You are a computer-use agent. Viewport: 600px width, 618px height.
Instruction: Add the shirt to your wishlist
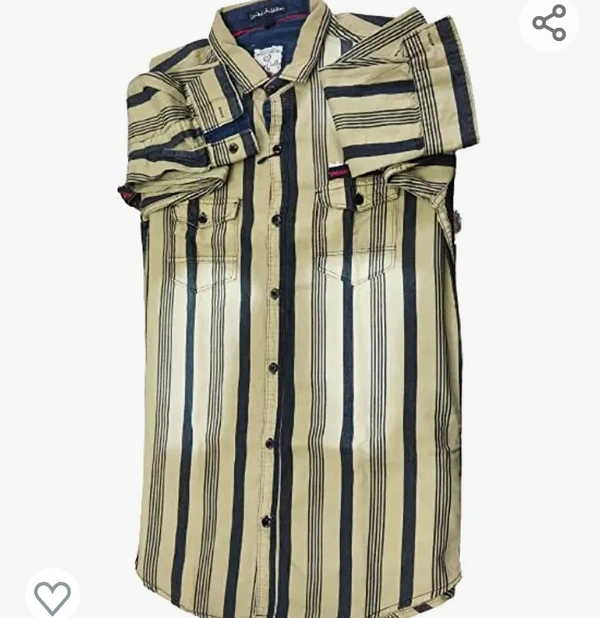point(52,597)
